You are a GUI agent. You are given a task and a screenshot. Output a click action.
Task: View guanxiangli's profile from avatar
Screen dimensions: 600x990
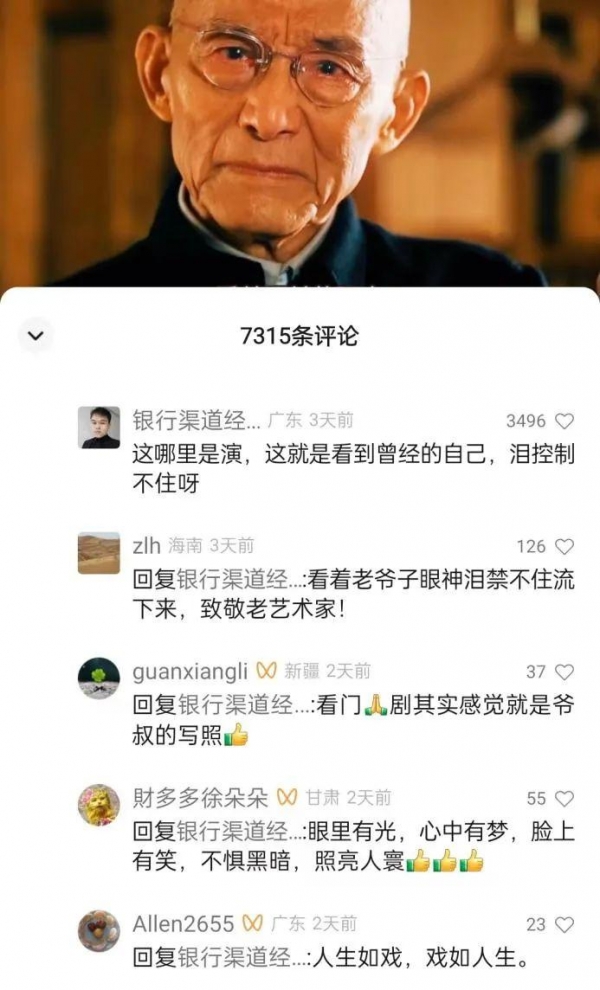(x=99, y=678)
